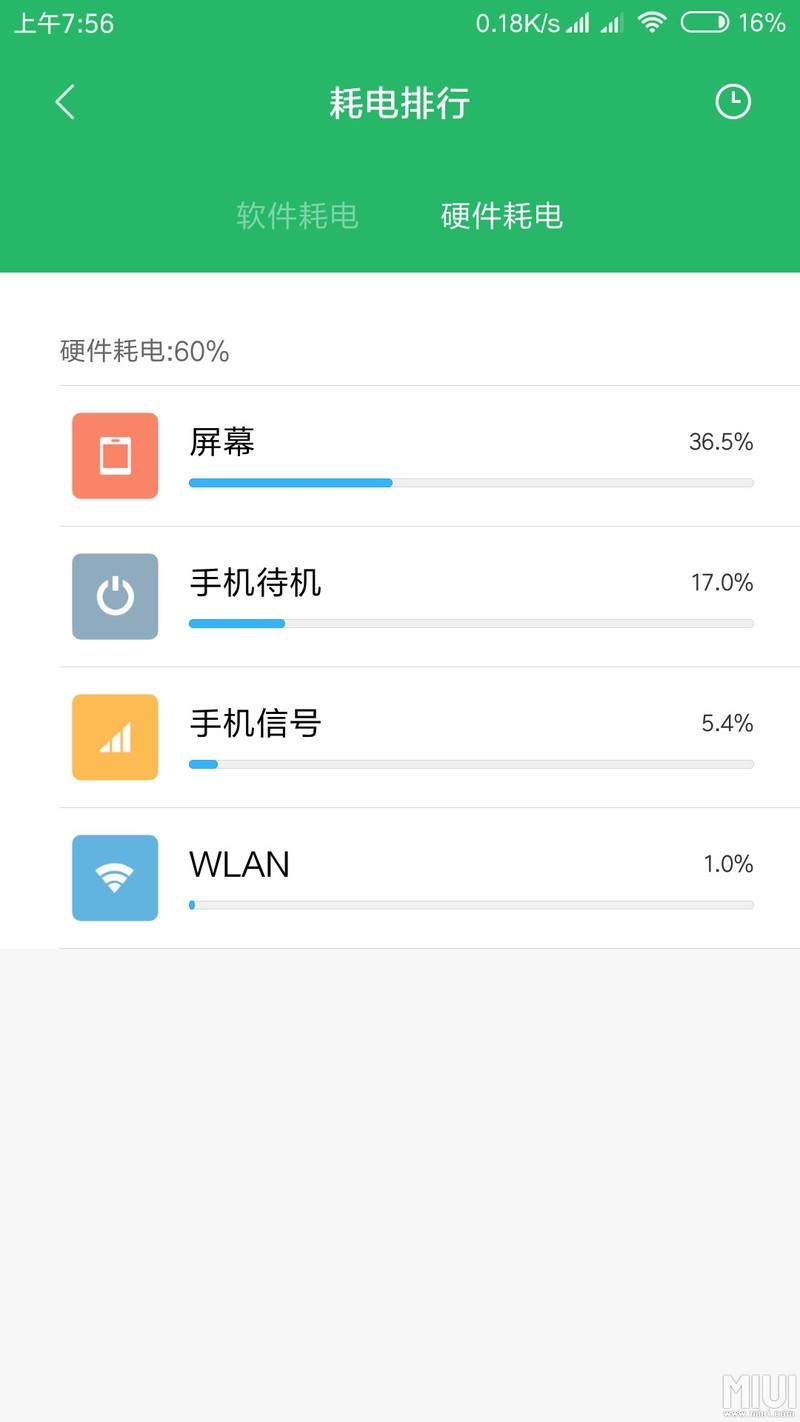This screenshot has height=1422, width=800.
Task: Tap the 硬件耗电:60% summary text
Action: tap(145, 352)
